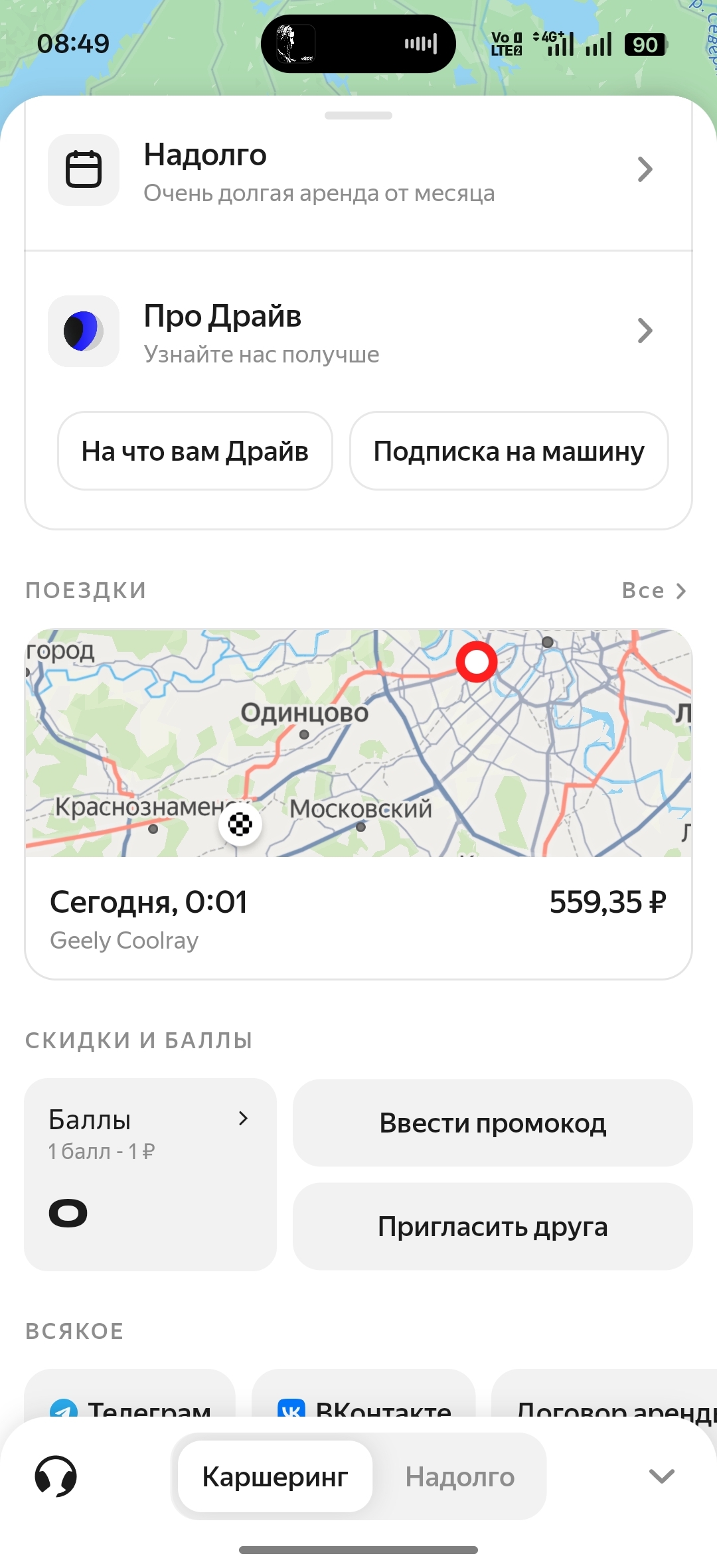
Task: Tap the На что вам Драйв chip
Action: coord(195,451)
